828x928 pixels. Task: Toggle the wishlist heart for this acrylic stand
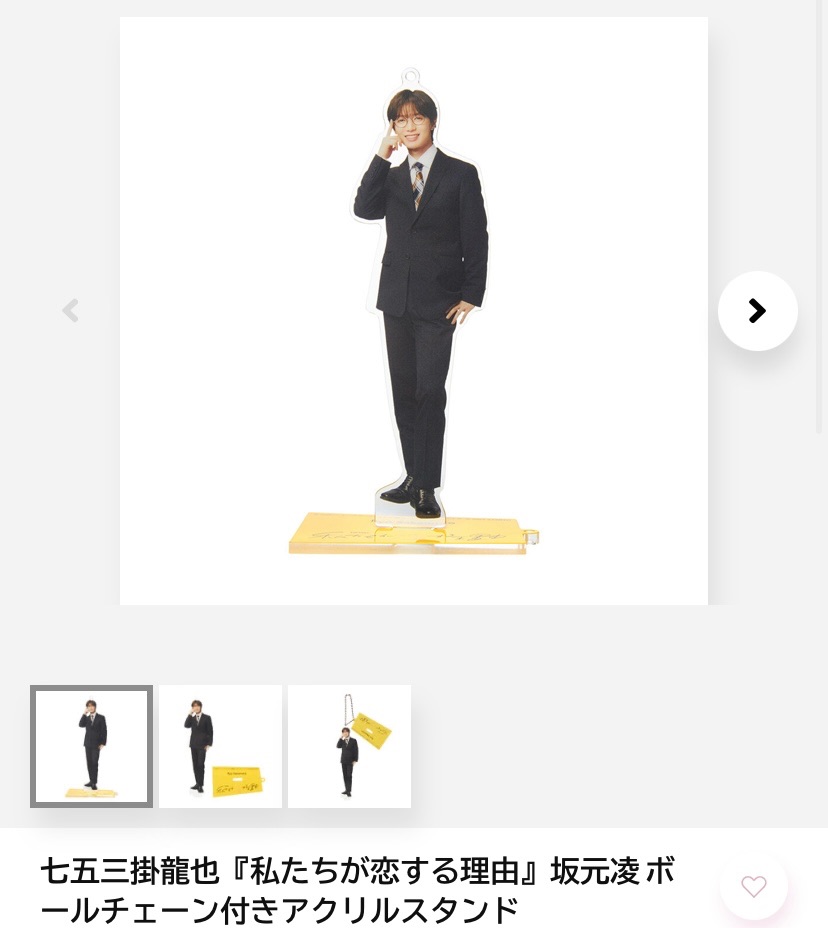pos(754,886)
